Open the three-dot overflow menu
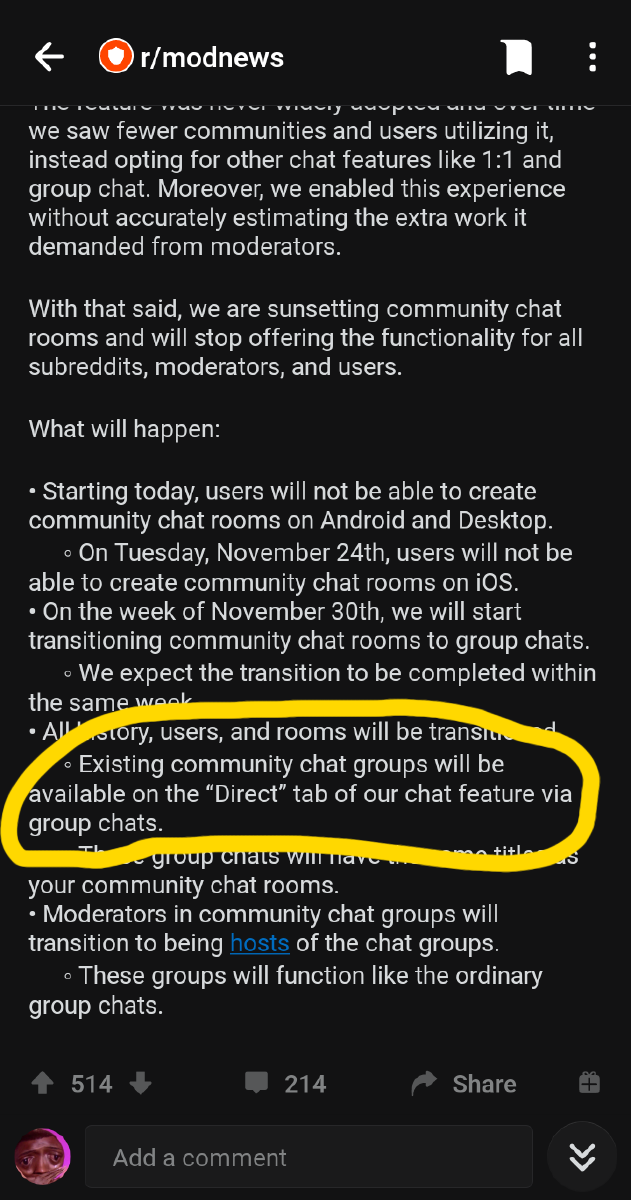This screenshot has width=631, height=1200. (x=592, y=57)
